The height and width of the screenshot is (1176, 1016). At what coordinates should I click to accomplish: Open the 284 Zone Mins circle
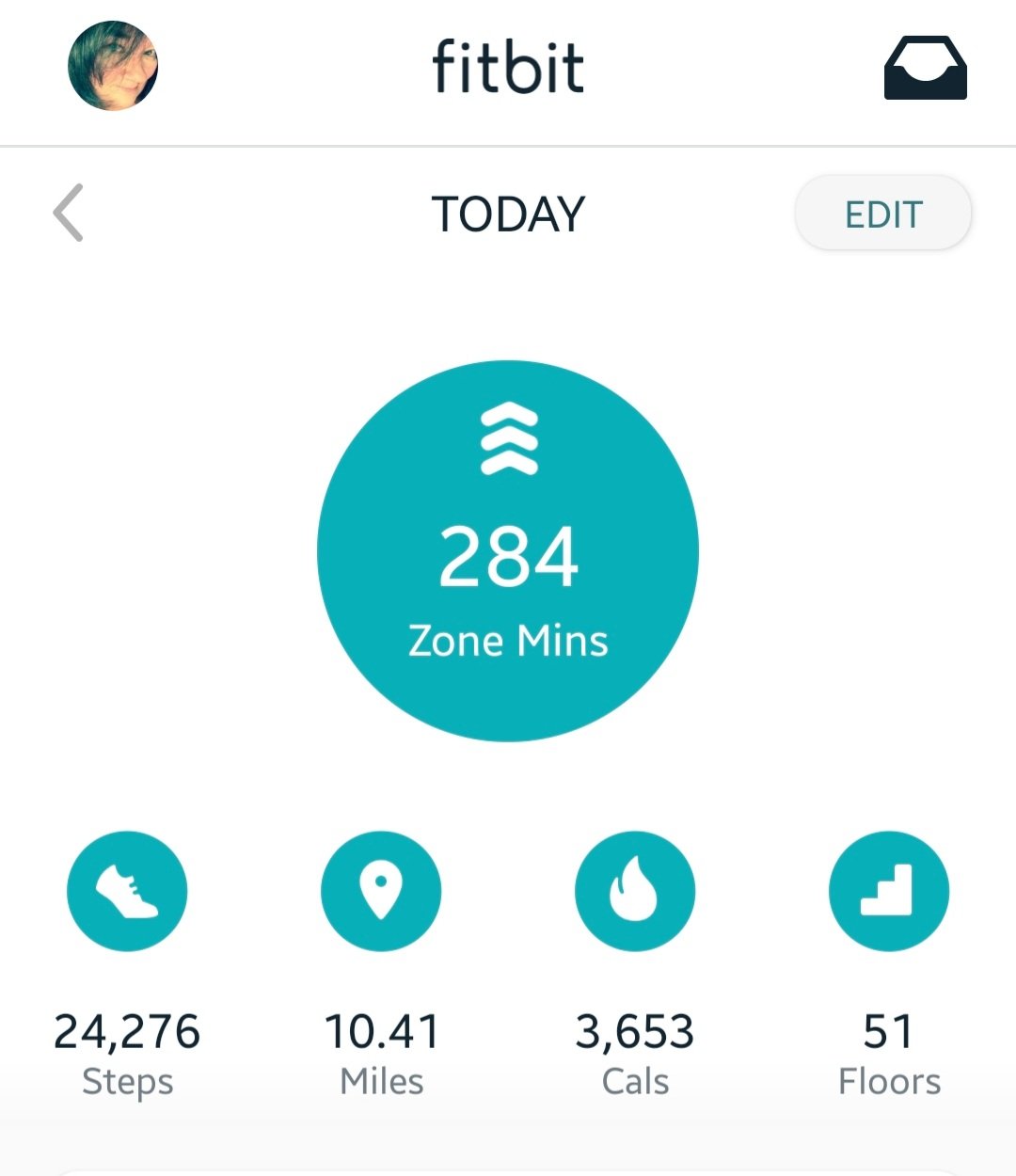pos(508,551)
